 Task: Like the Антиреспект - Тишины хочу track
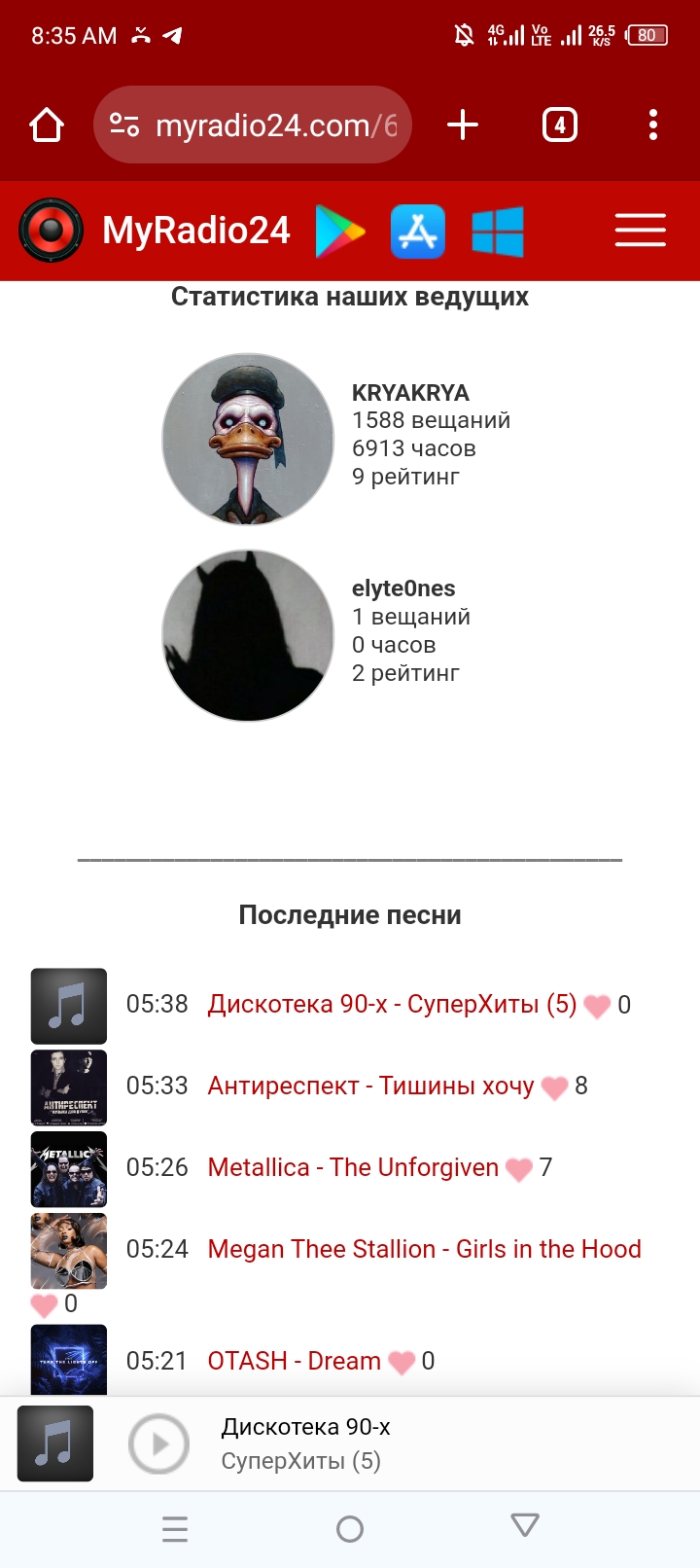(554, 1087)
